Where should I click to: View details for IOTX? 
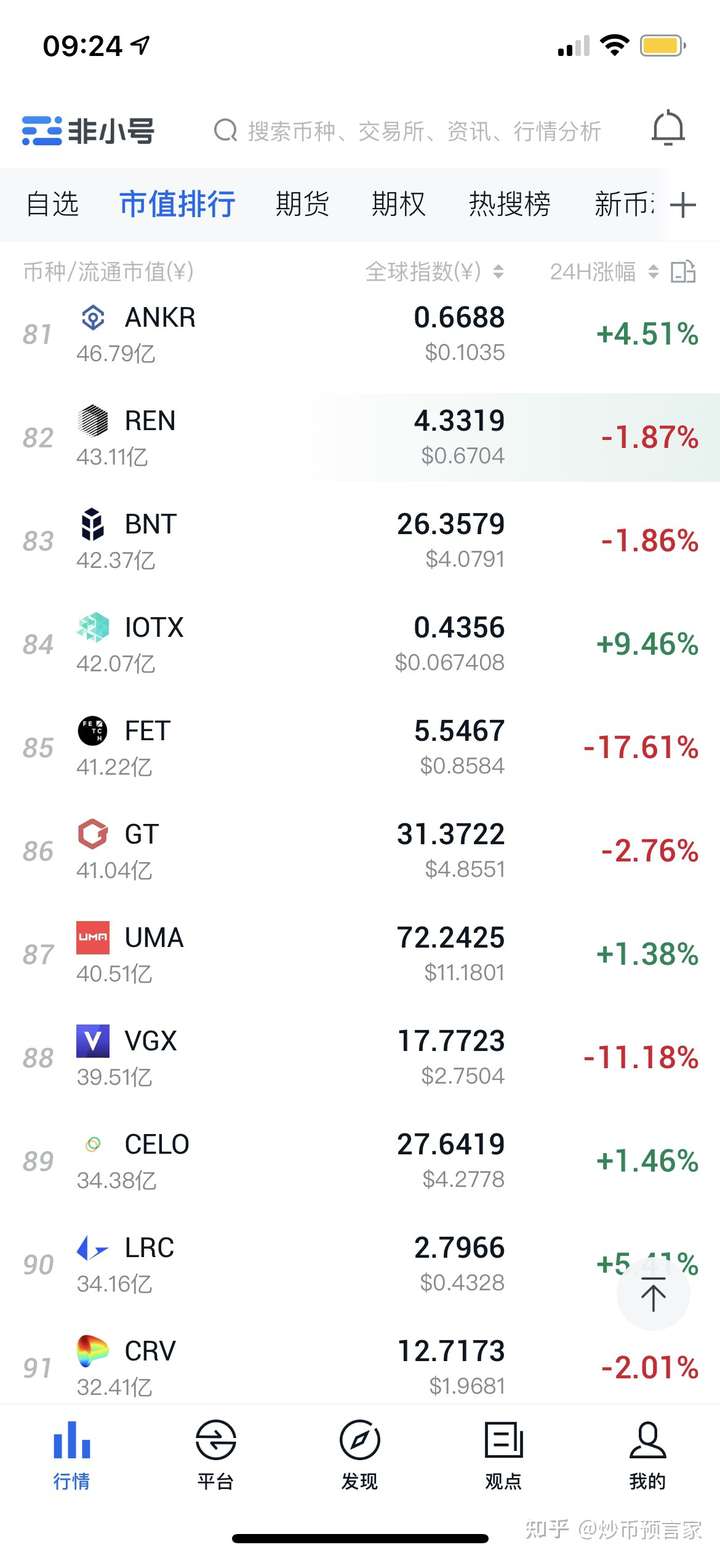point(360,644)
